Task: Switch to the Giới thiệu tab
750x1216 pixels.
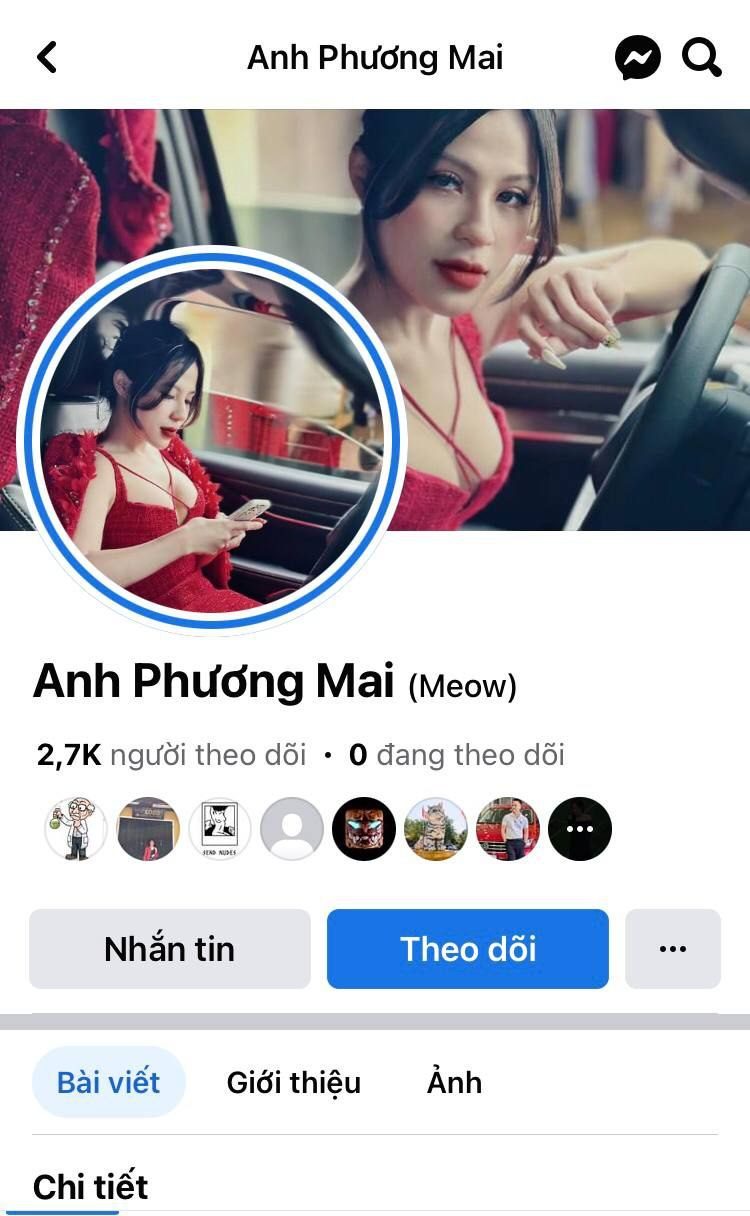Action: pyautogui.click(x=294, y=1082)
